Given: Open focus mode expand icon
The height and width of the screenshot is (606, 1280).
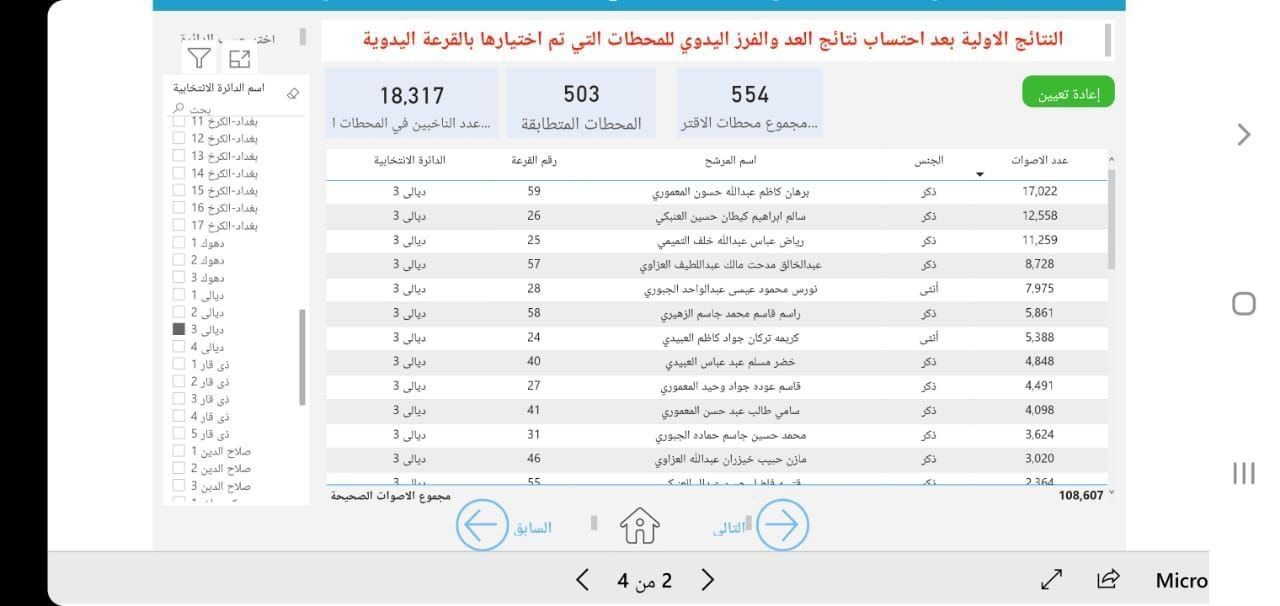Looking at the screenshot, I should (239, 59).
